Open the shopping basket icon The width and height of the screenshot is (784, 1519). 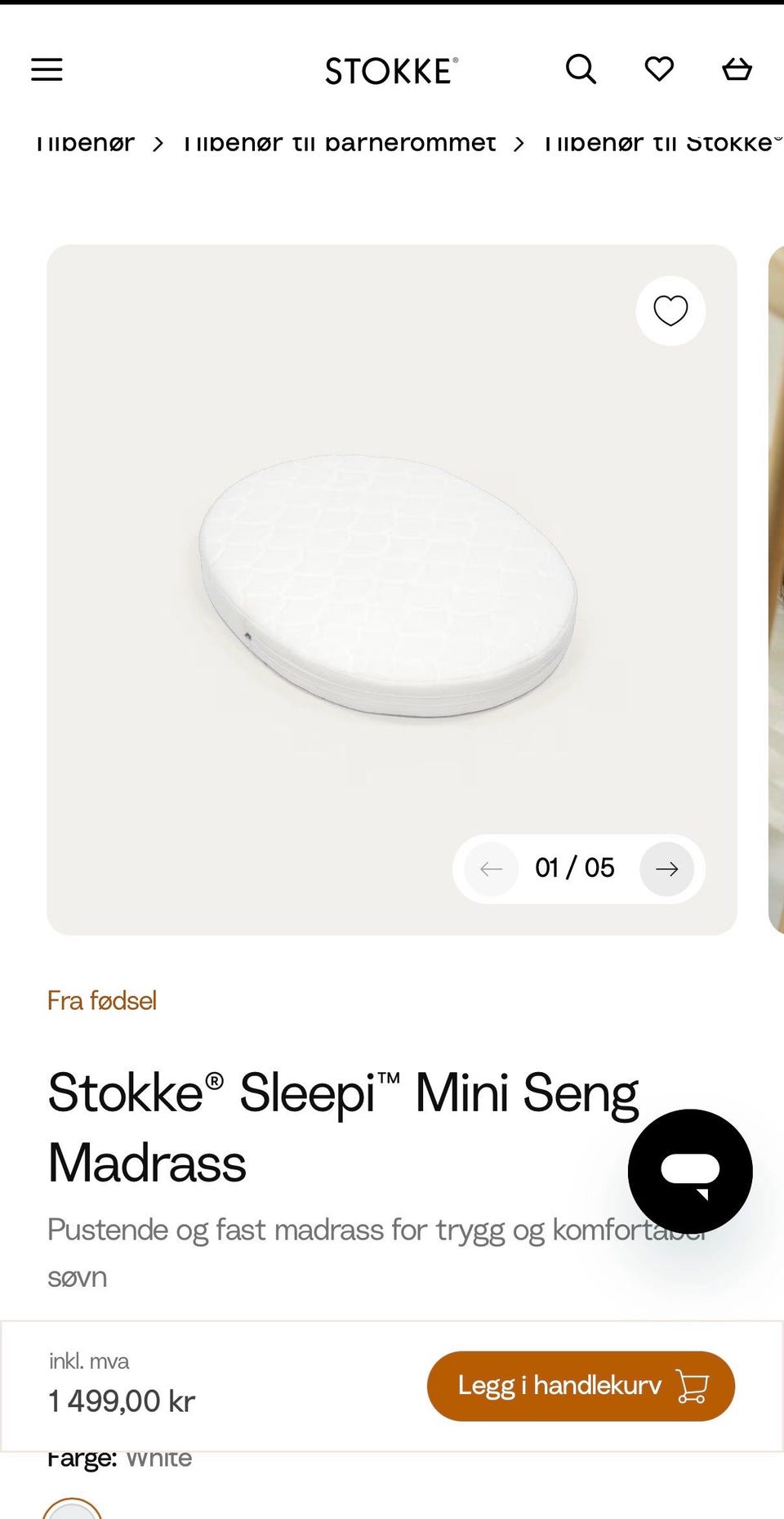tap(737, 69)
